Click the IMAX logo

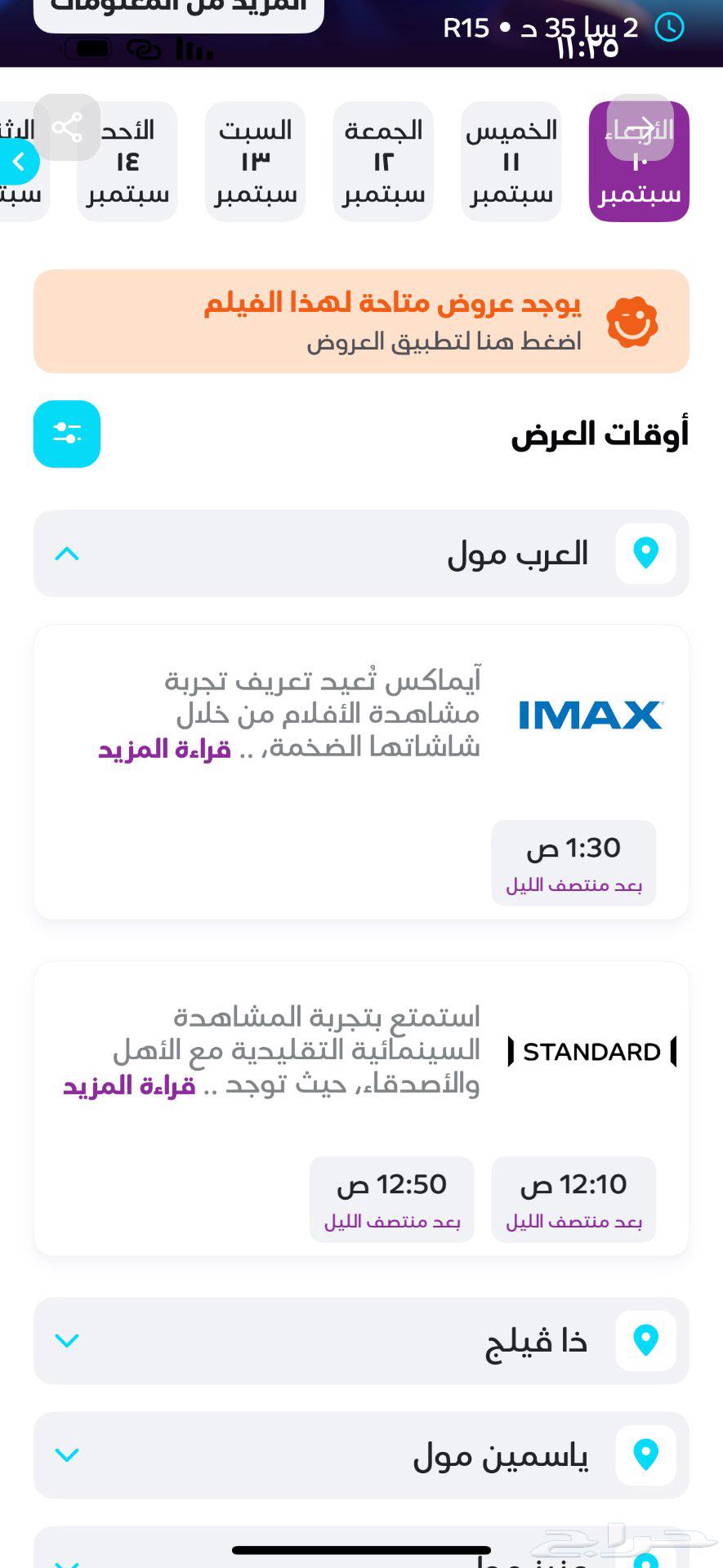pos(591,714)
